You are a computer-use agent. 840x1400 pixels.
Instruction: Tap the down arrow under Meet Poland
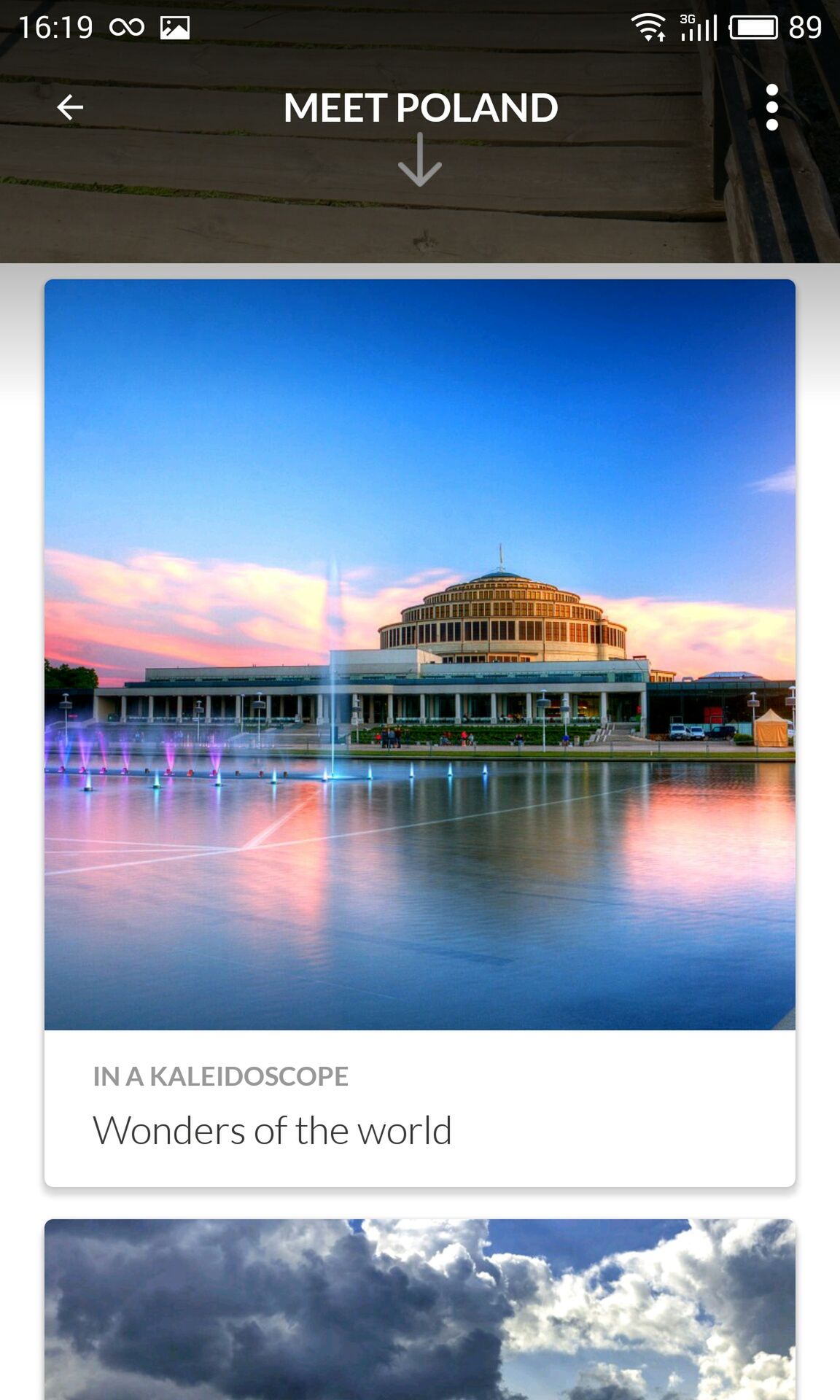point(420,159)
